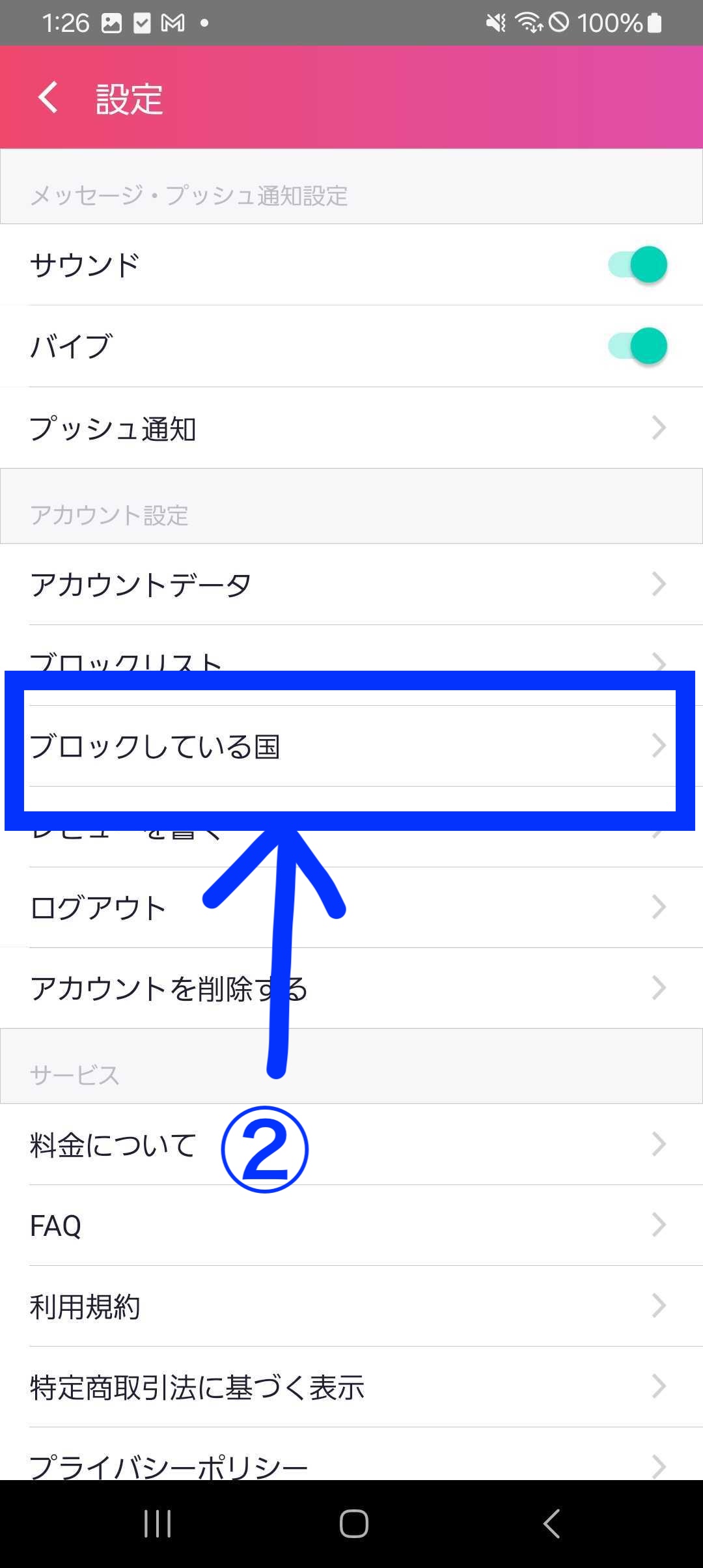Disable the バイブ vibration switch
The height and width of the screenshot is (1568, 703).
637,346
